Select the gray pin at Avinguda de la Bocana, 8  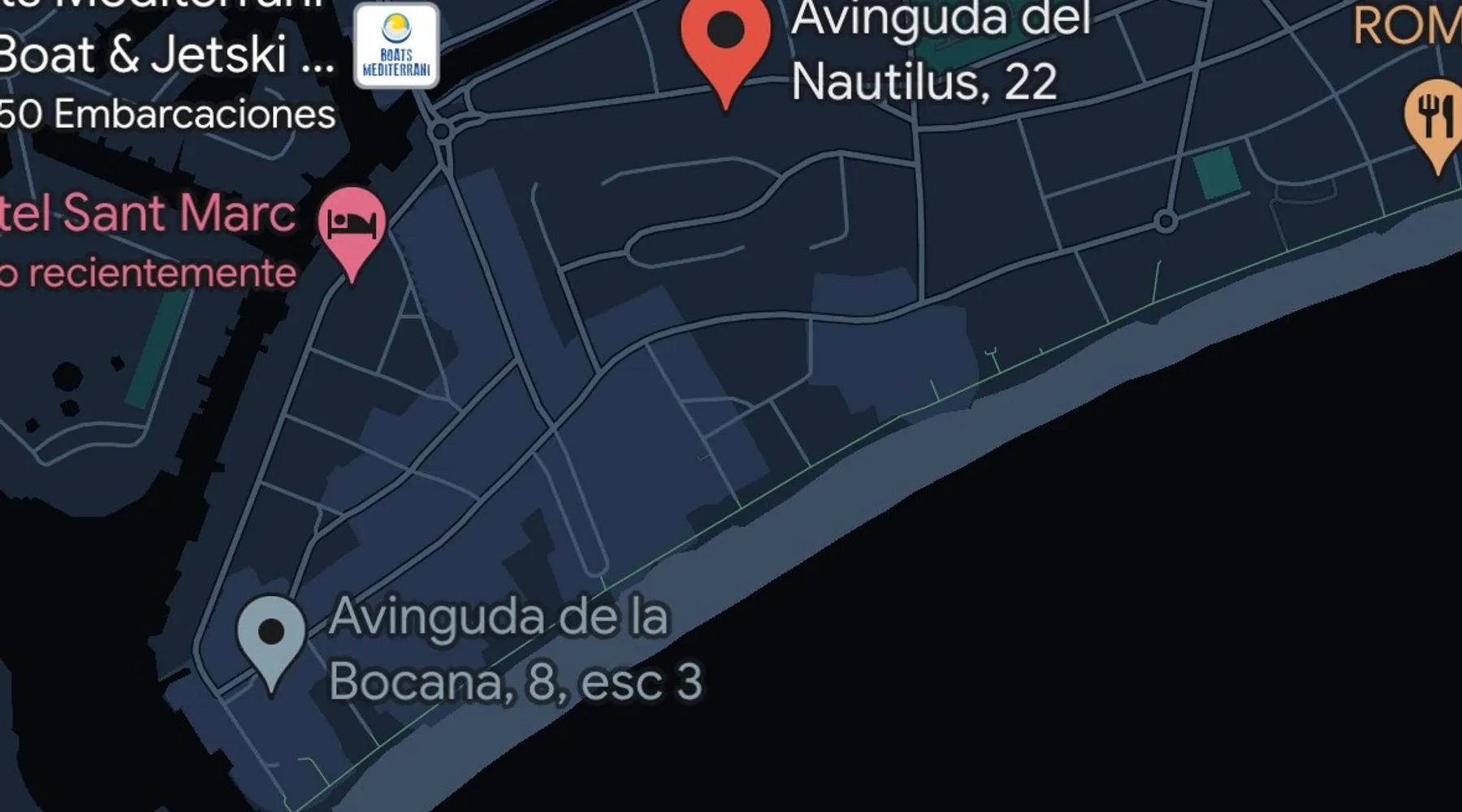(x=271, y=636)
